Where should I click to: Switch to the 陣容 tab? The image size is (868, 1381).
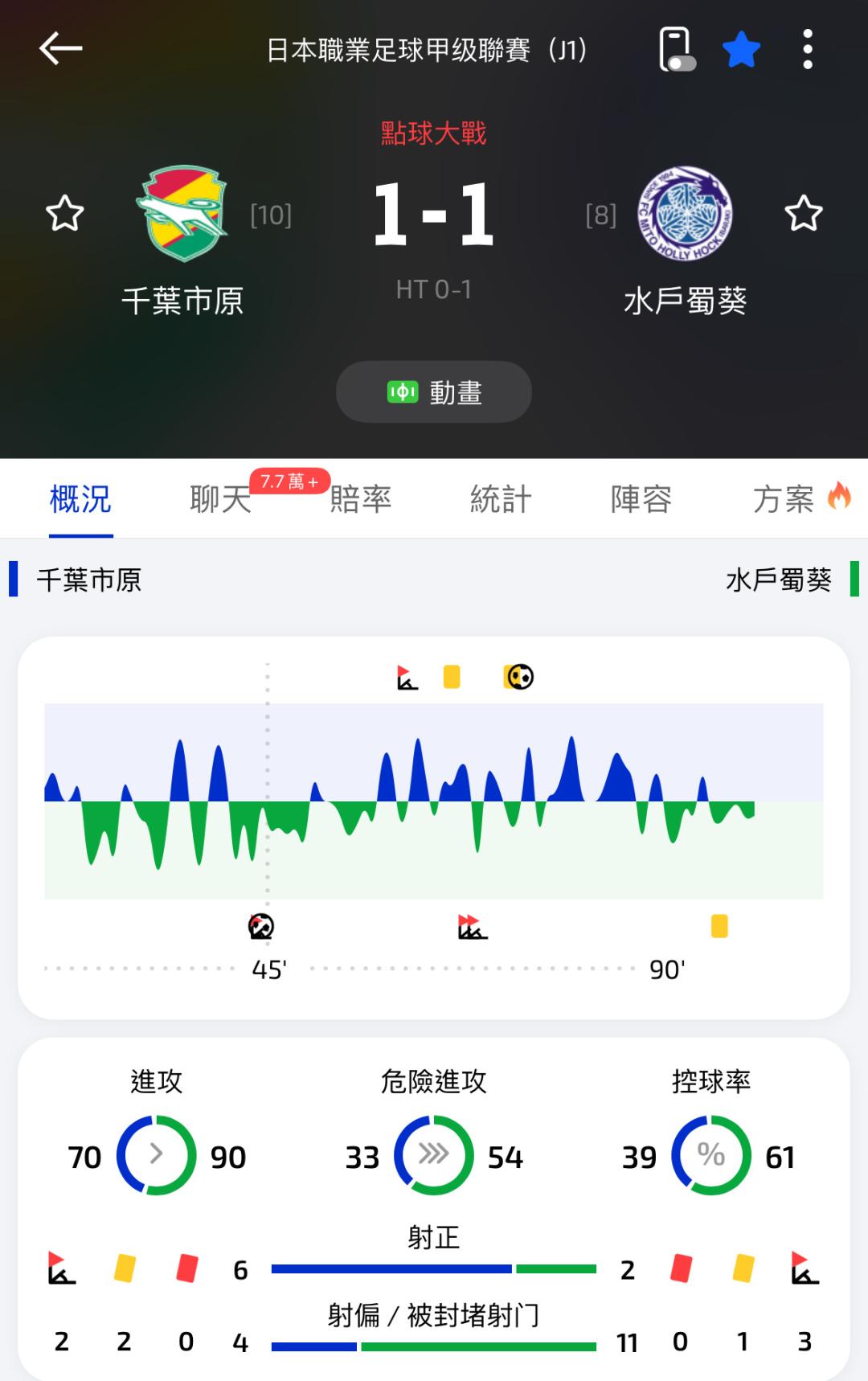(x=641, y=499)
